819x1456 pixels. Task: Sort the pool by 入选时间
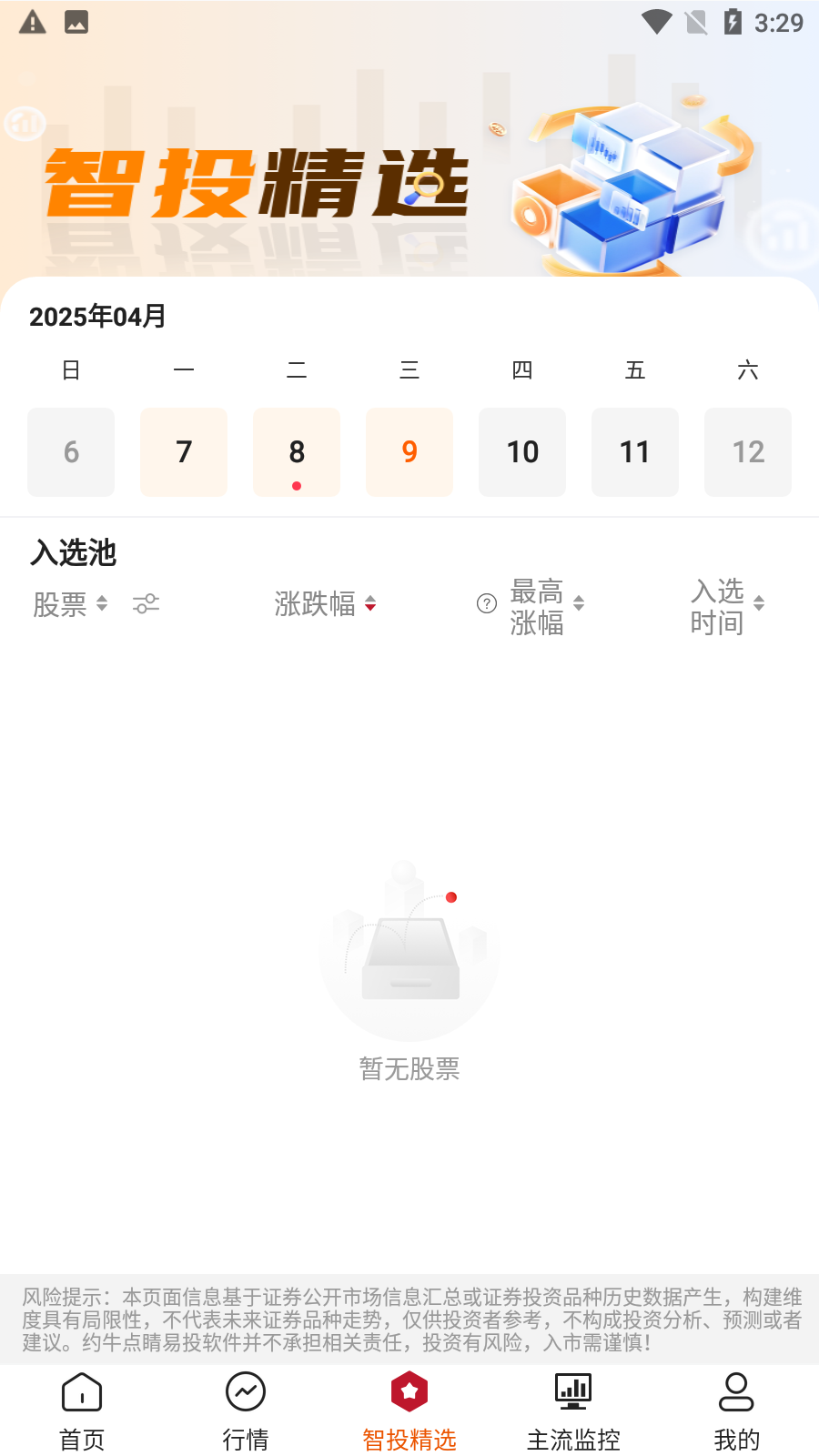click(726, 606)
